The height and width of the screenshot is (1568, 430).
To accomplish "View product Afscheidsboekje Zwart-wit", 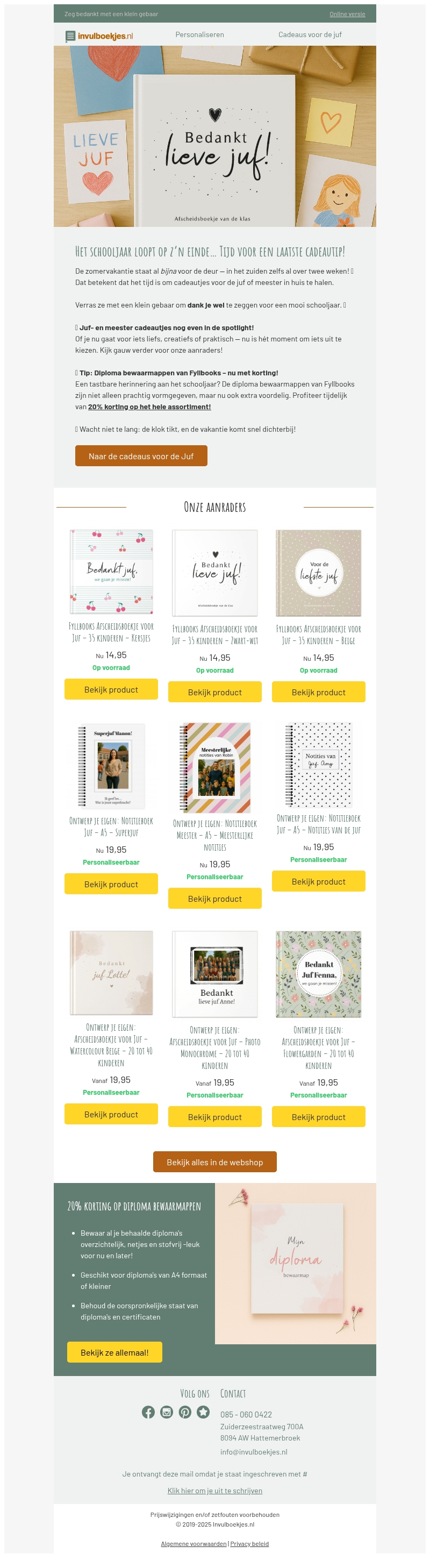I will 214,692.
